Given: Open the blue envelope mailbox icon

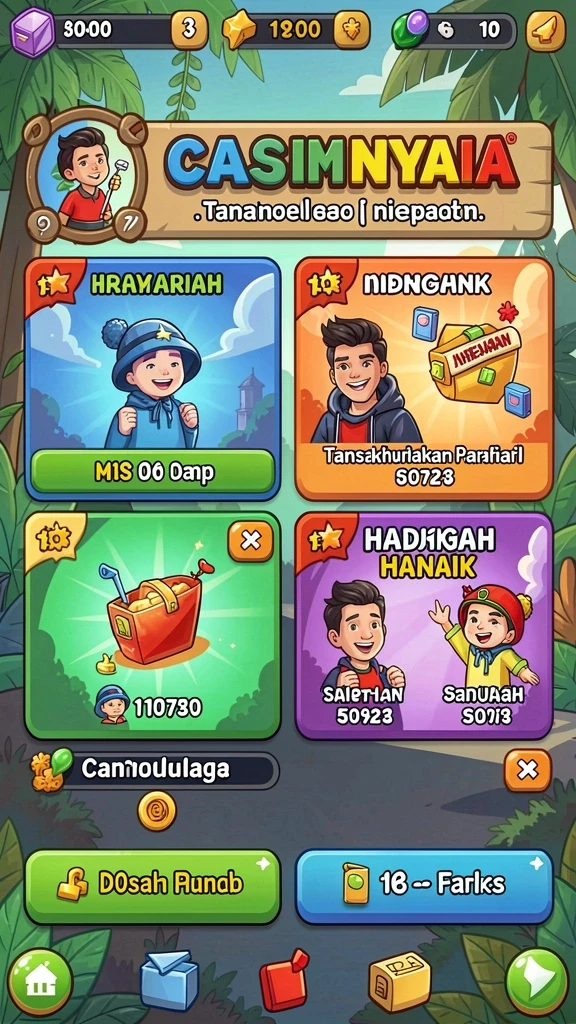Looking at the screenshot, I should tap(169, 980).
